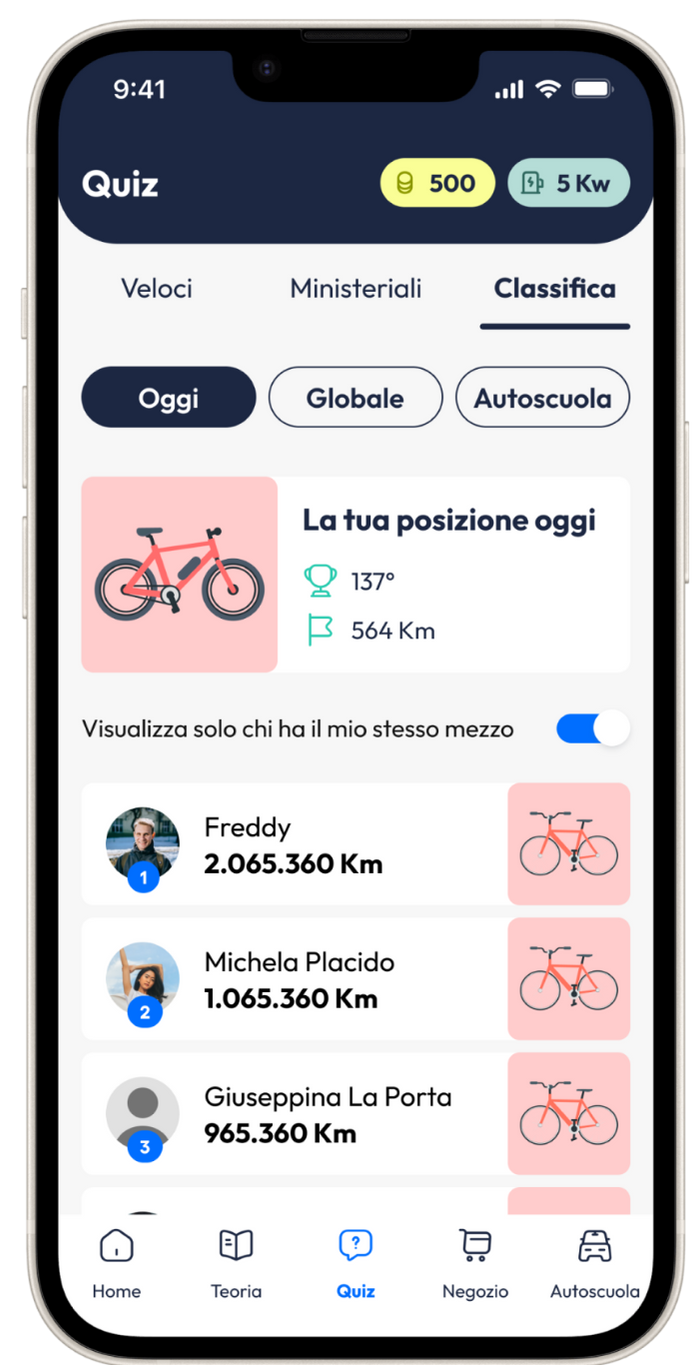The height and width of the screenshot is (1365, 694).
Task: Filter ranking by Autoscuola
Action: [542, 398]
